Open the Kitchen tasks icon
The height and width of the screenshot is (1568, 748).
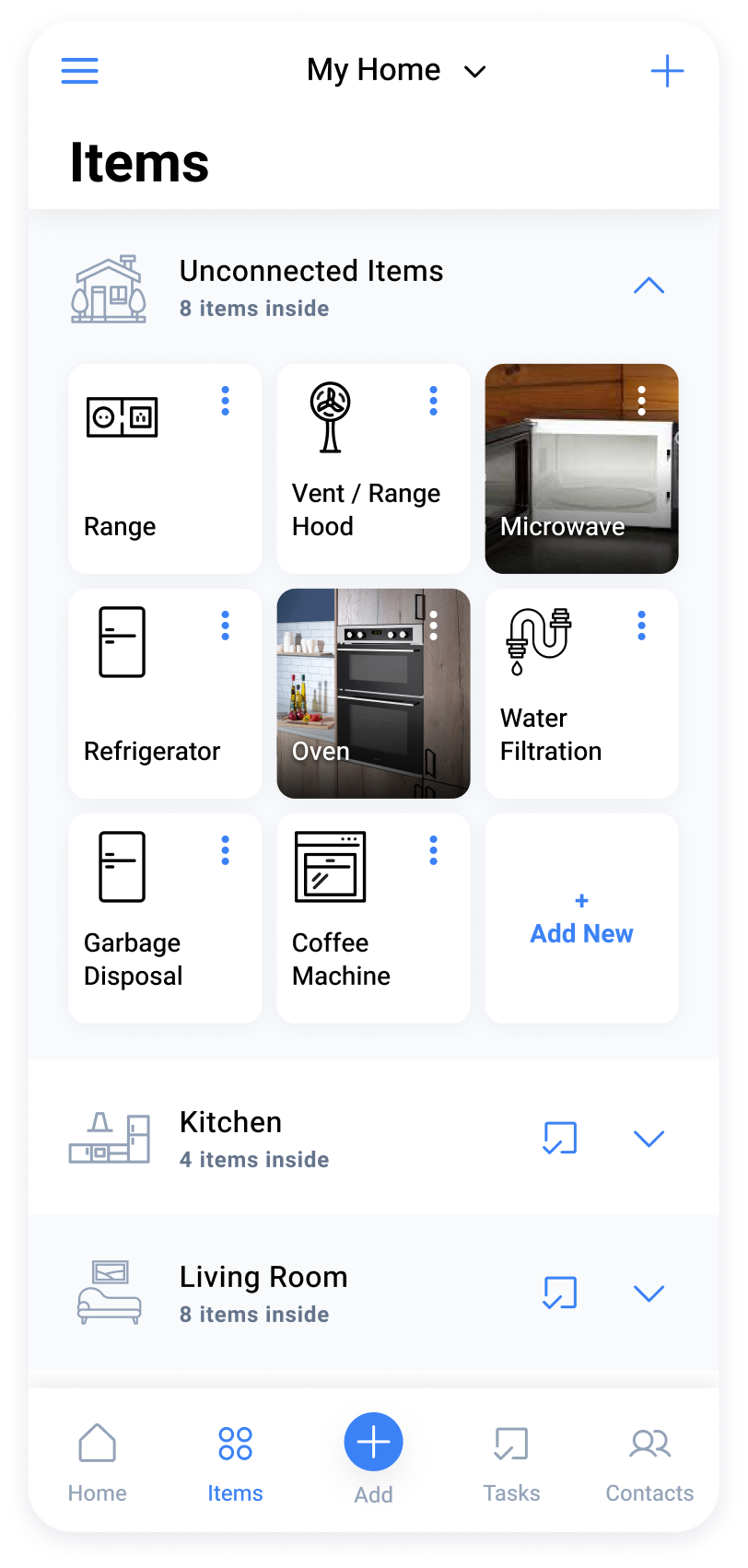tap(559, 1139)
